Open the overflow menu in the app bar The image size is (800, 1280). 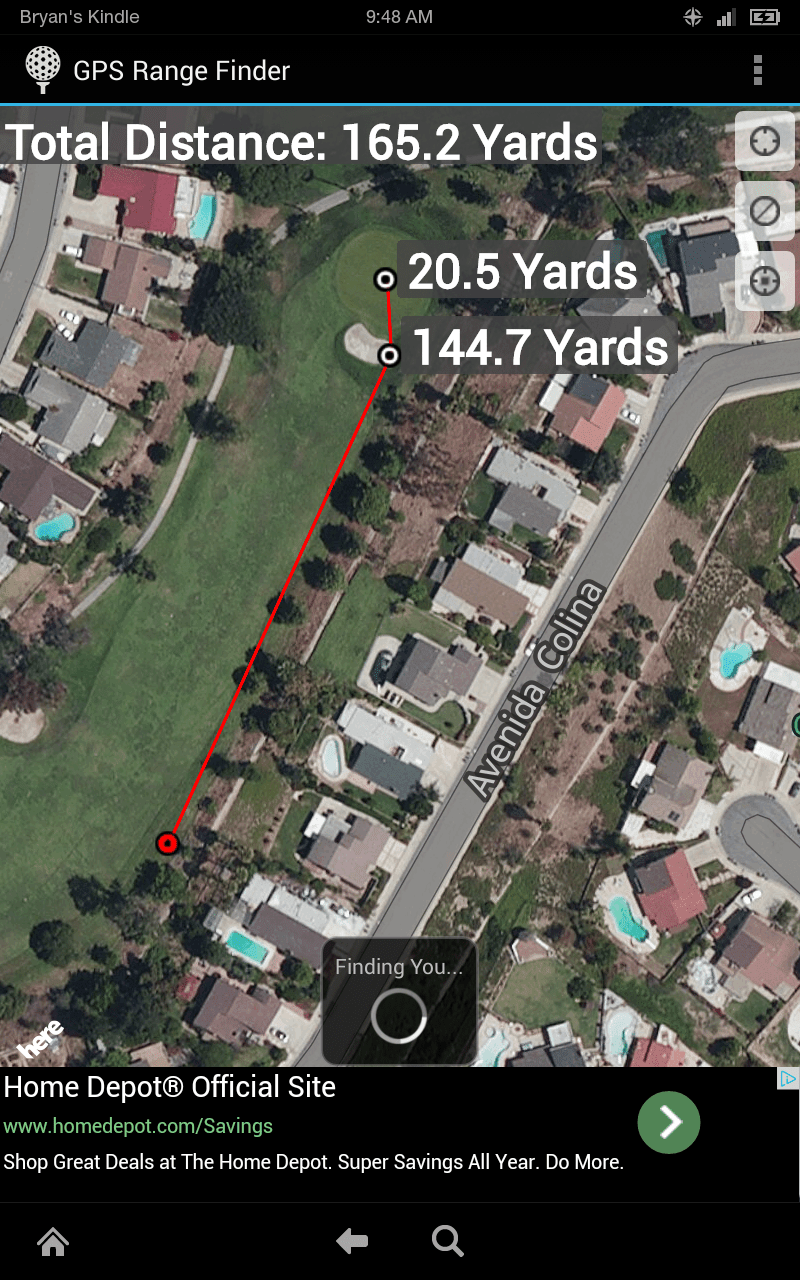758,70
